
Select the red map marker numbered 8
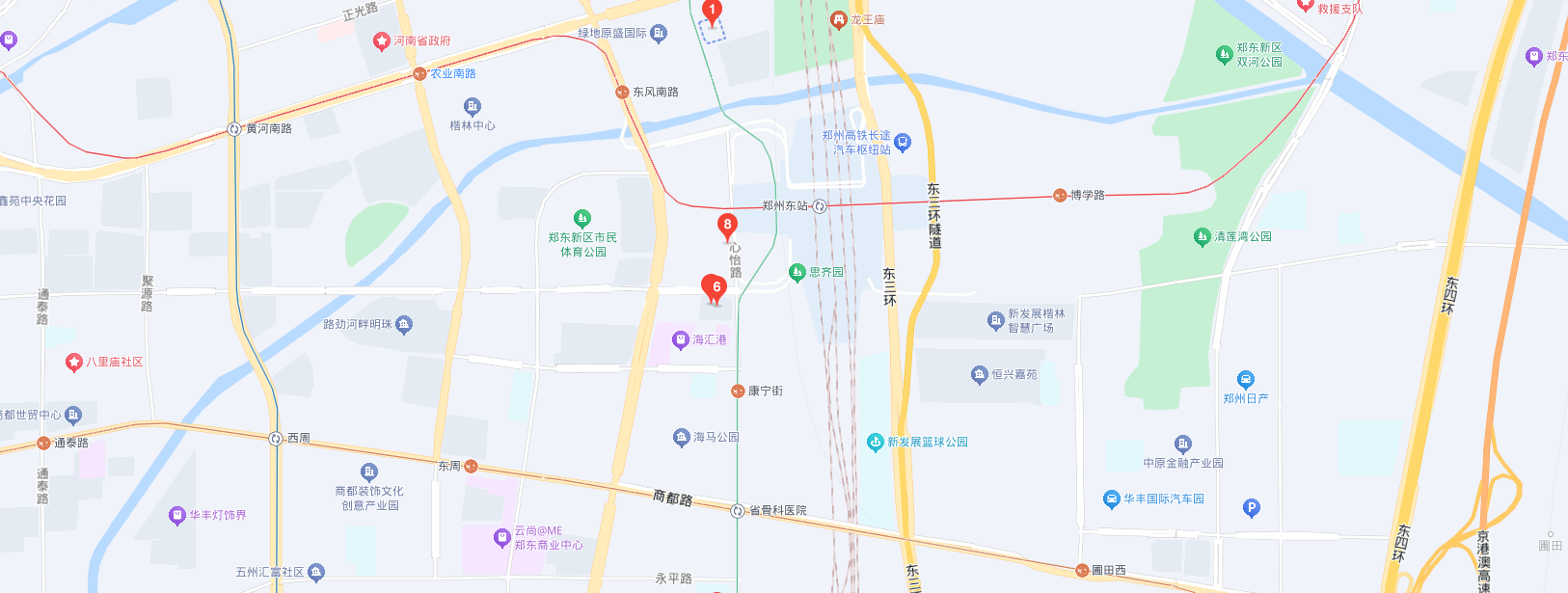click(x=727, y=226)
